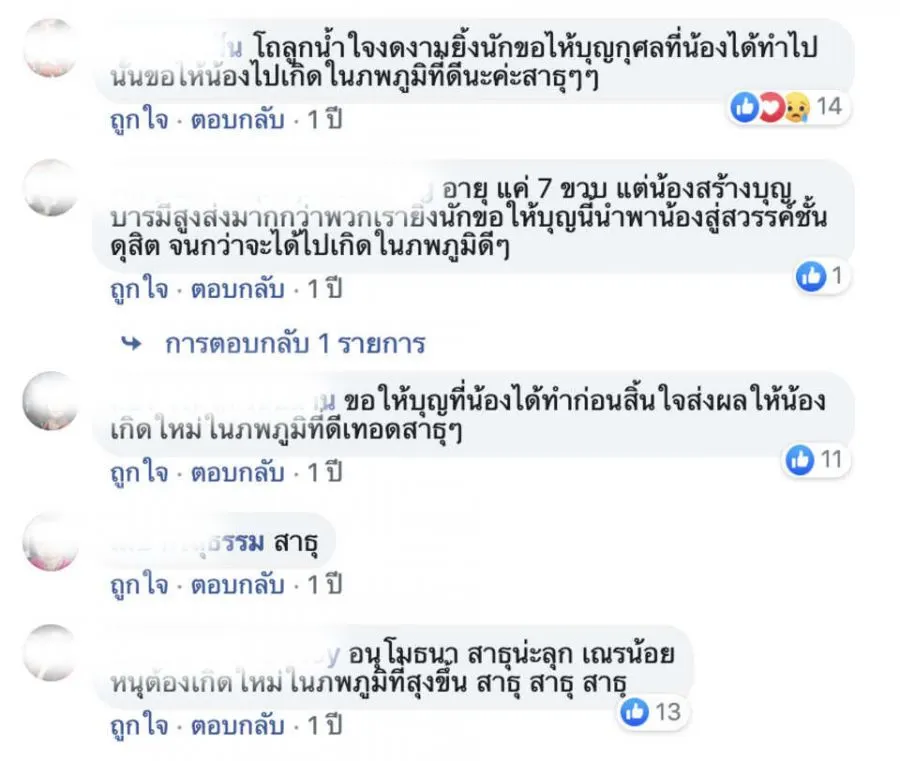The image size is (900, 761).
Task: View the 11 likes on ขอให้บุญที่น้อง comment
Action: [x=817, y=460]
